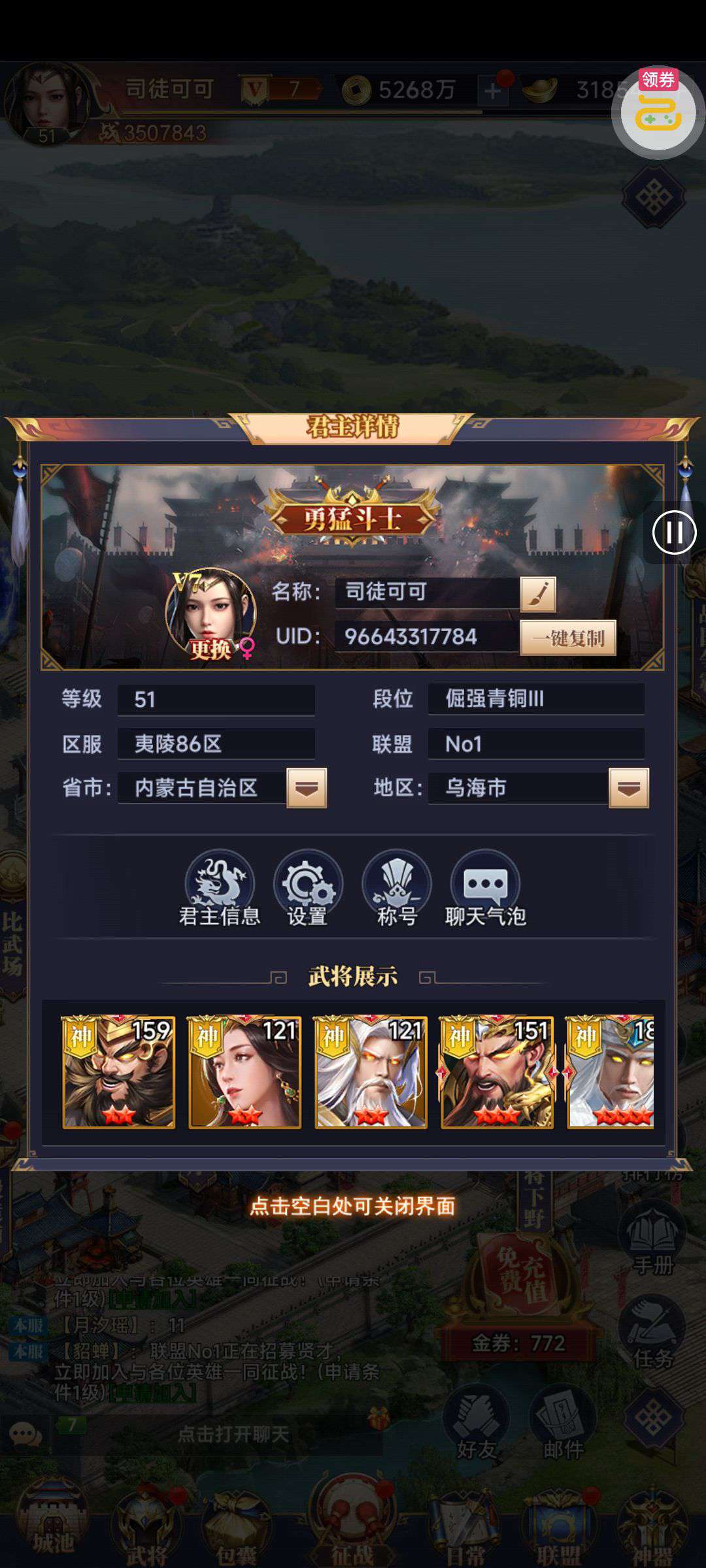Tap 更换 to change the avatar
The image size is (706, 1568).
[x=210, y=649]
